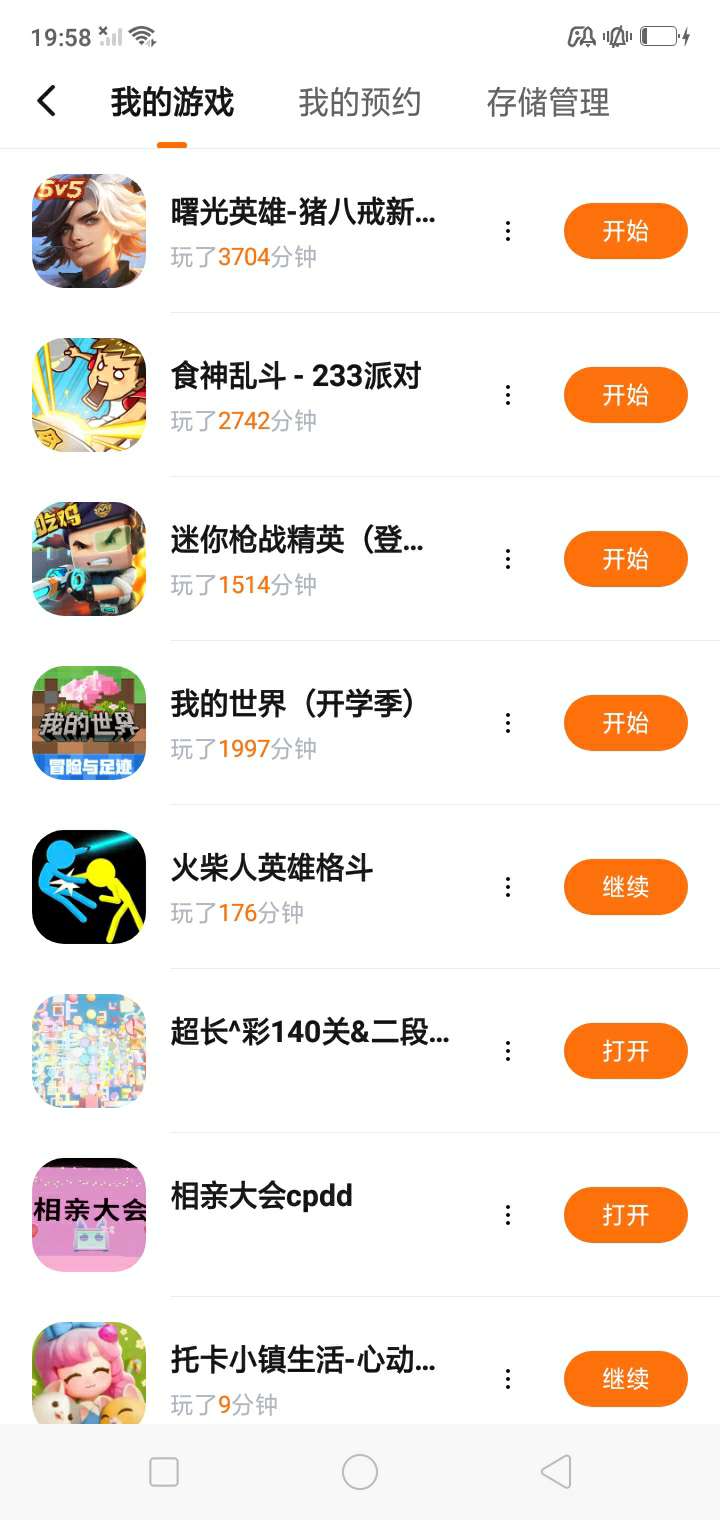Start the game 曙光英雄
720x1520 pixels.
click(625, 231)
